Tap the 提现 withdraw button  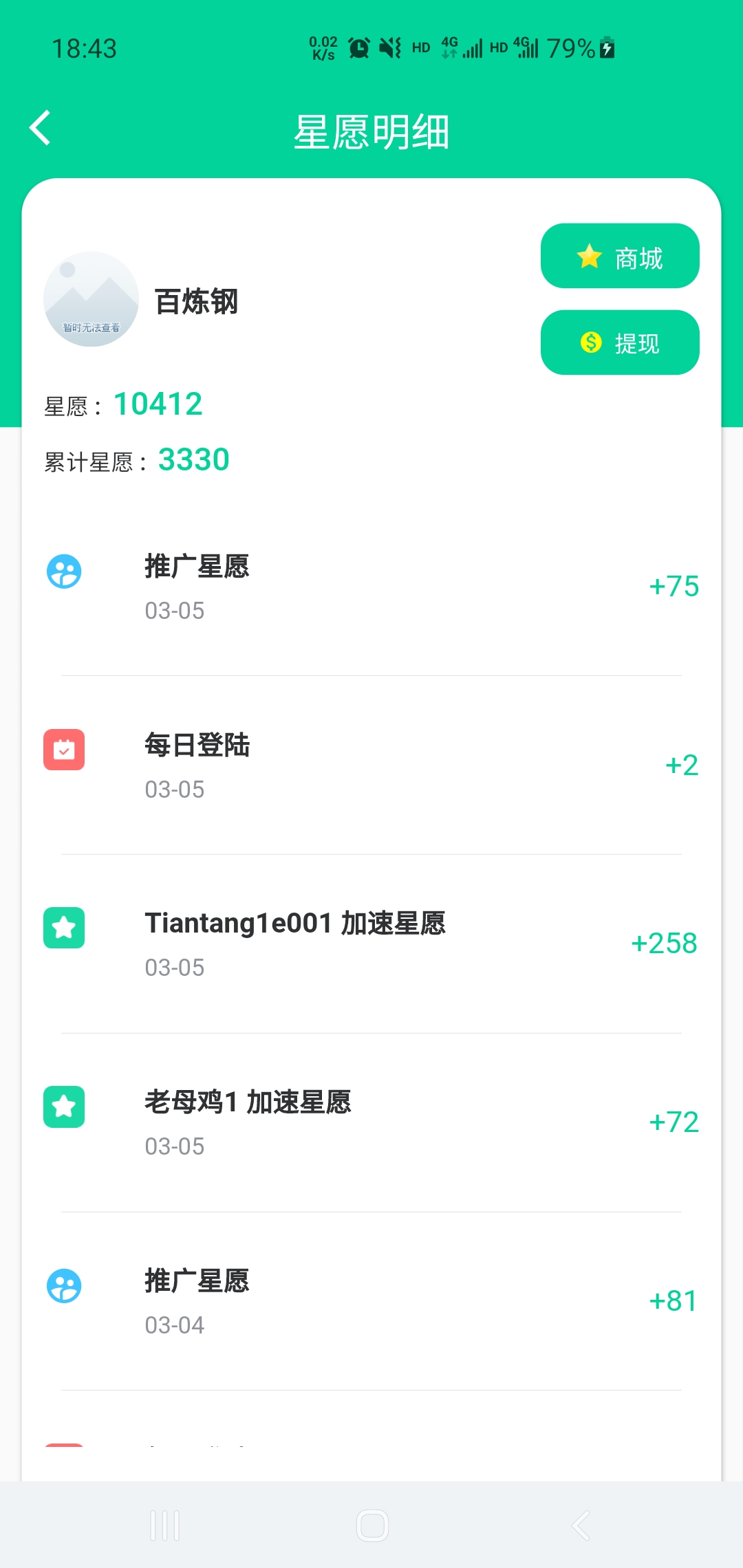620,342
